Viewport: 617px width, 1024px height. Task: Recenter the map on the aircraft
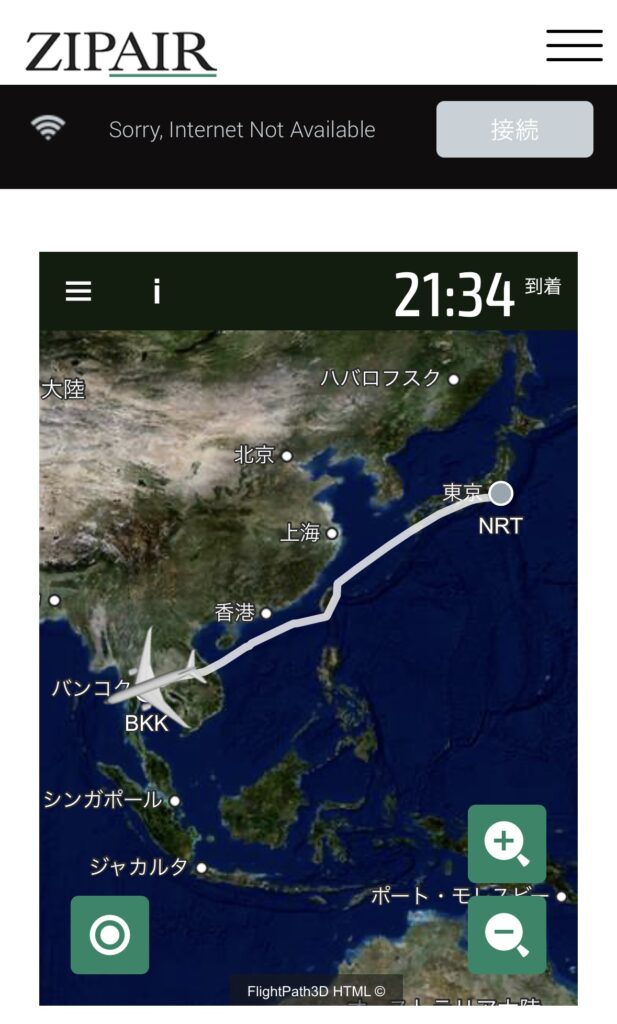(110, 935)
